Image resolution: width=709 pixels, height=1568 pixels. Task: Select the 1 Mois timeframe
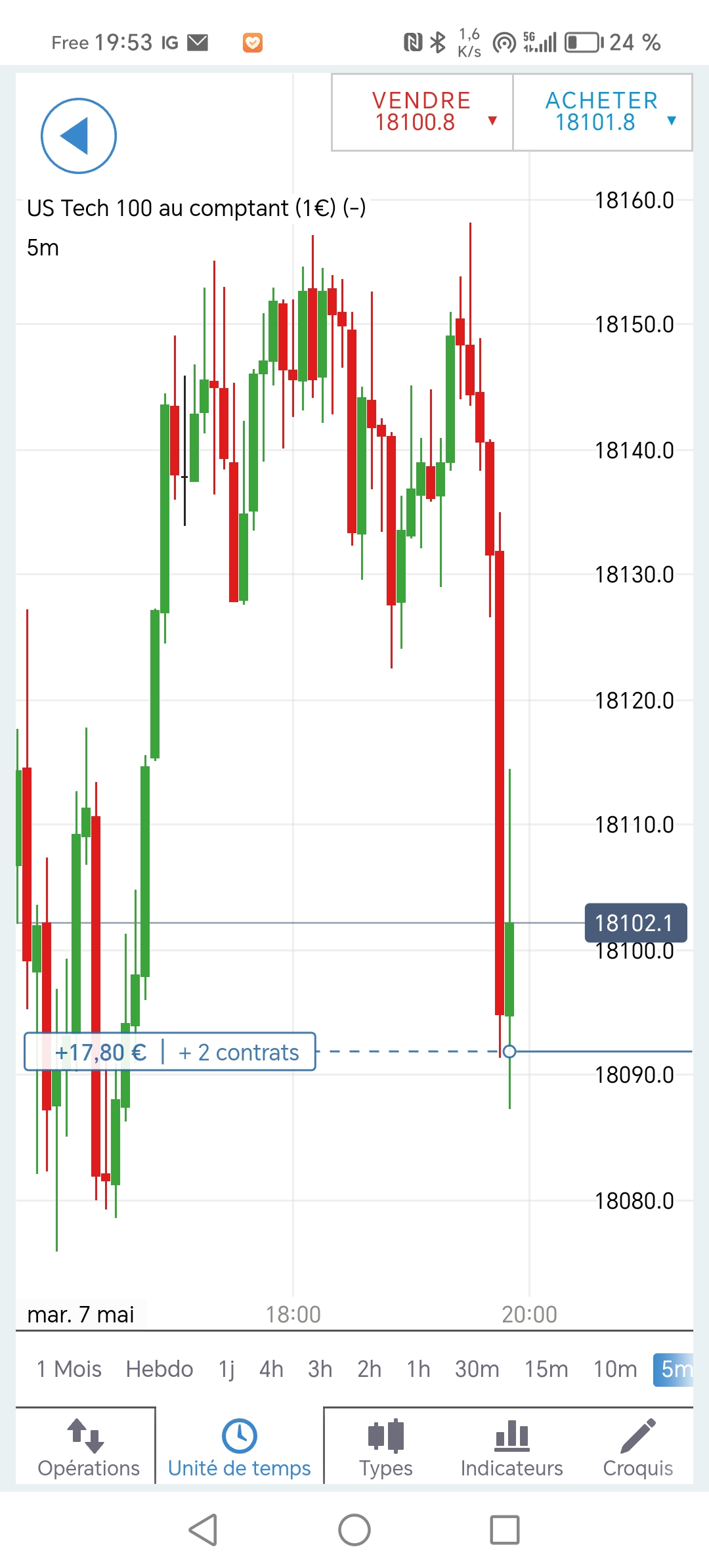tap(69, 1369)
